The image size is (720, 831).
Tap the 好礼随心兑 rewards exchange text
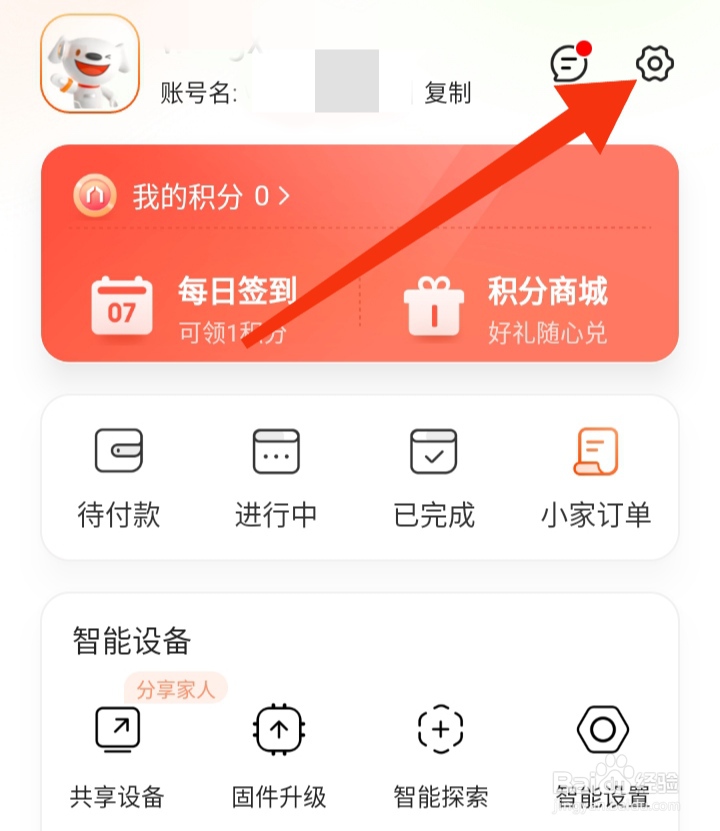point(549,333)
